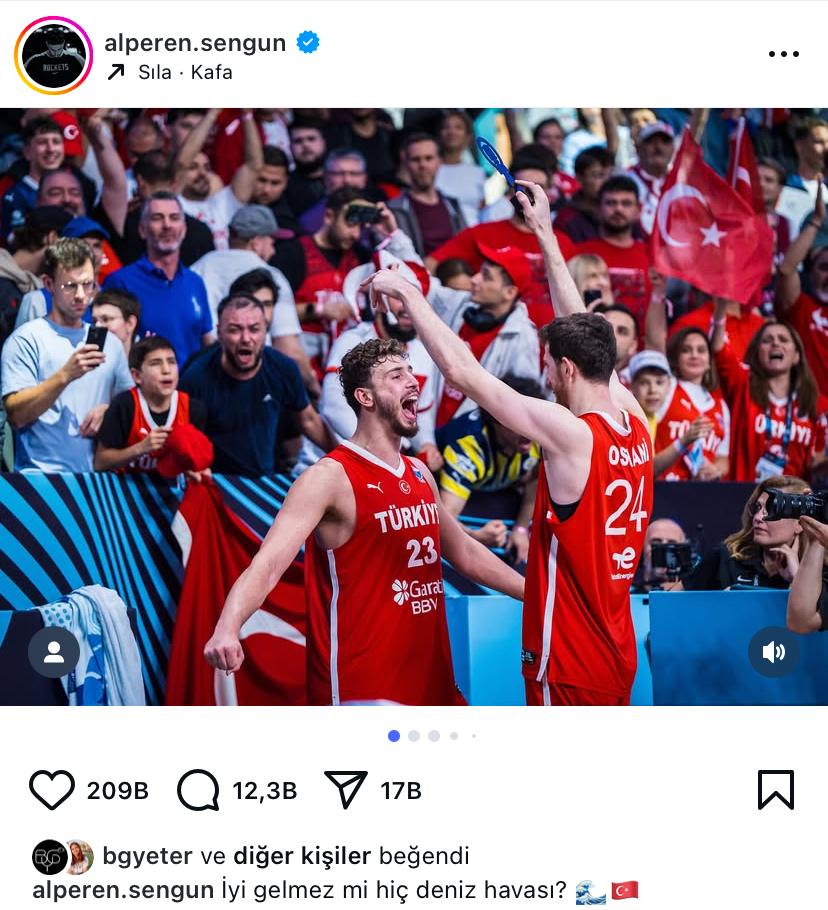This screenshot has height=910, width=828.
Task: Like alperen.sengun's post
Action: 52,790
